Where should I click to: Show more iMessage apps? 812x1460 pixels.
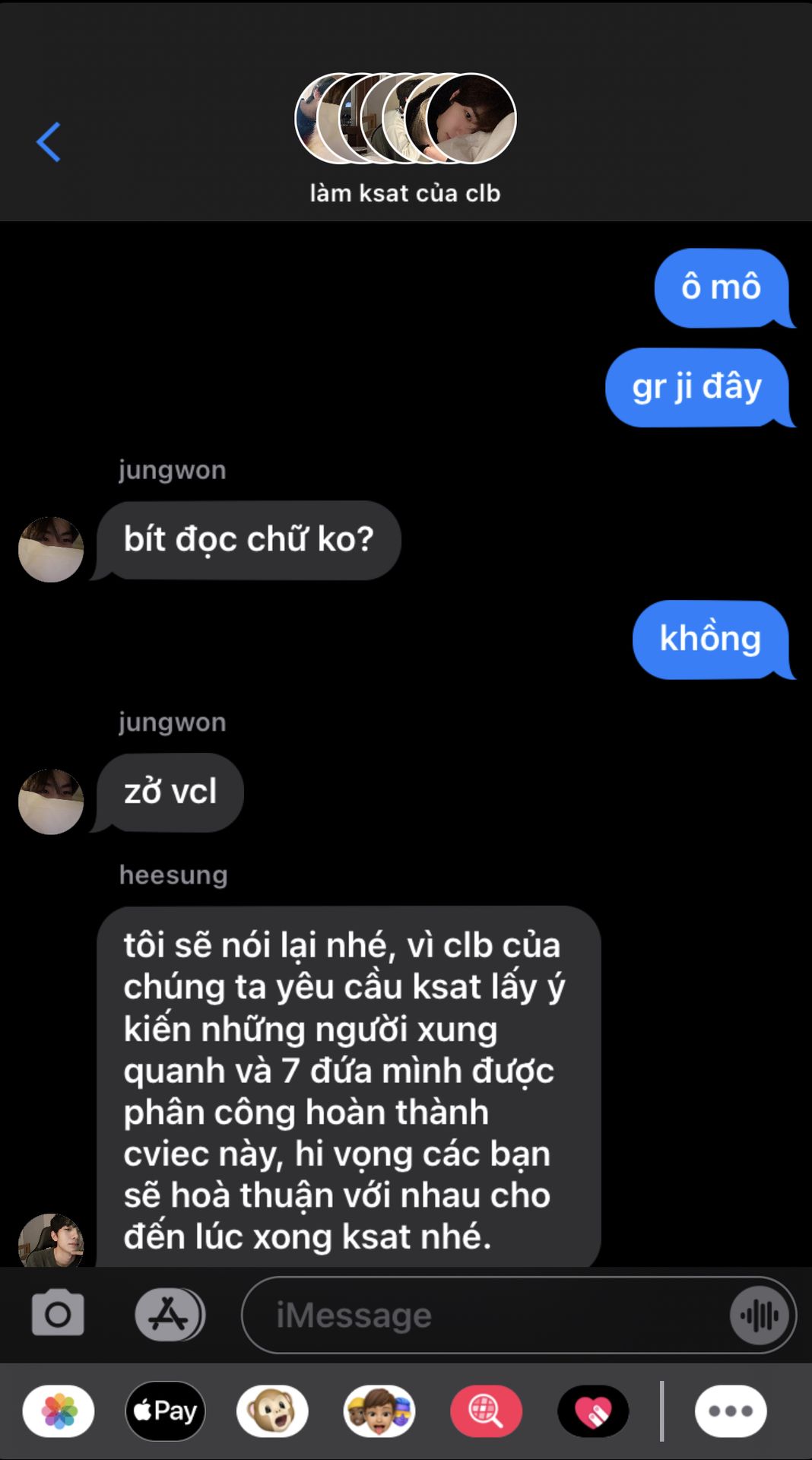coord(731,1411)
